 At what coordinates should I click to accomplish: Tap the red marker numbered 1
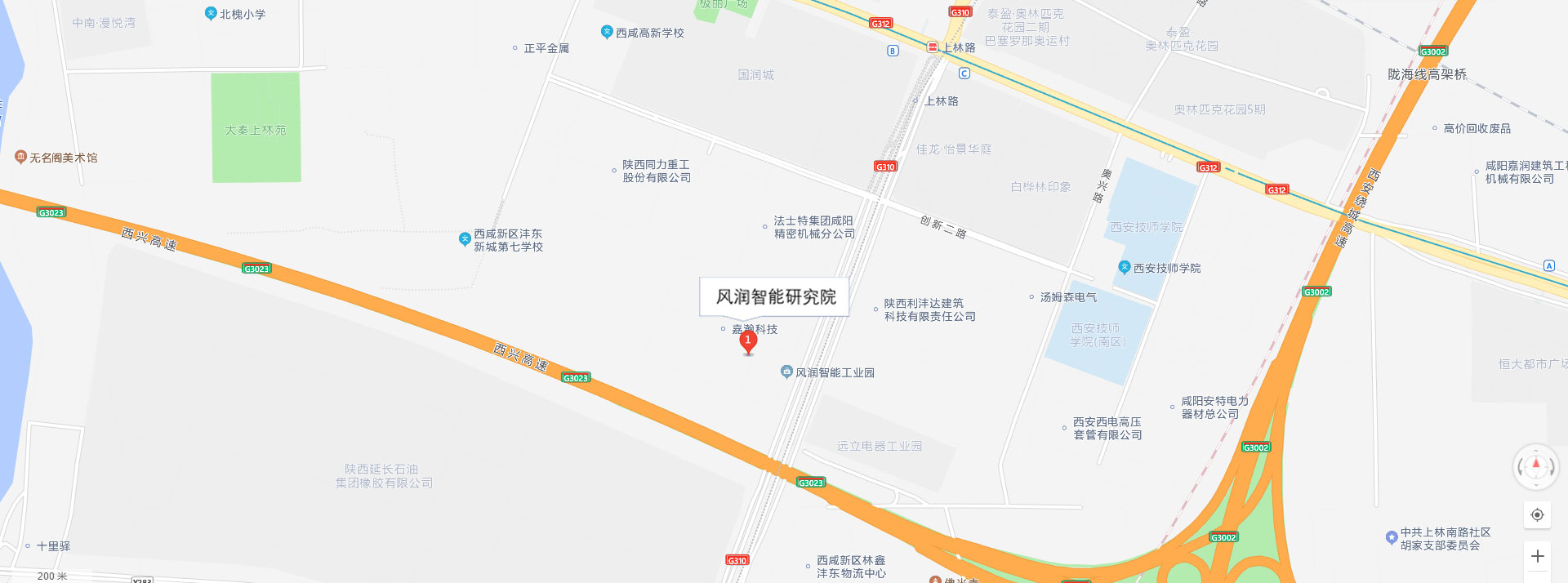click(748, 341)
